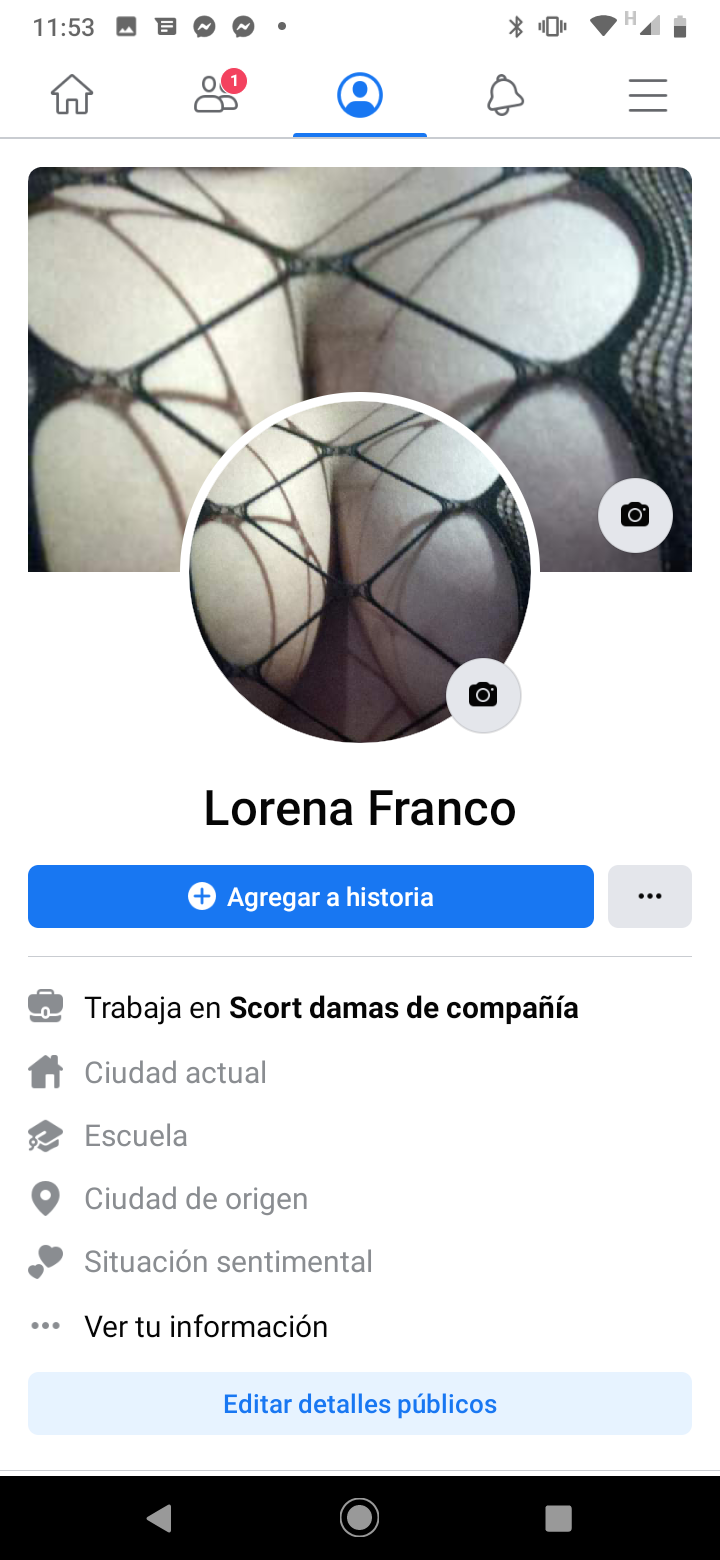This screenshot has width=720, height=1560.
Task: Tap camera icon to change cover photo
Action: (x=635, y=515)
